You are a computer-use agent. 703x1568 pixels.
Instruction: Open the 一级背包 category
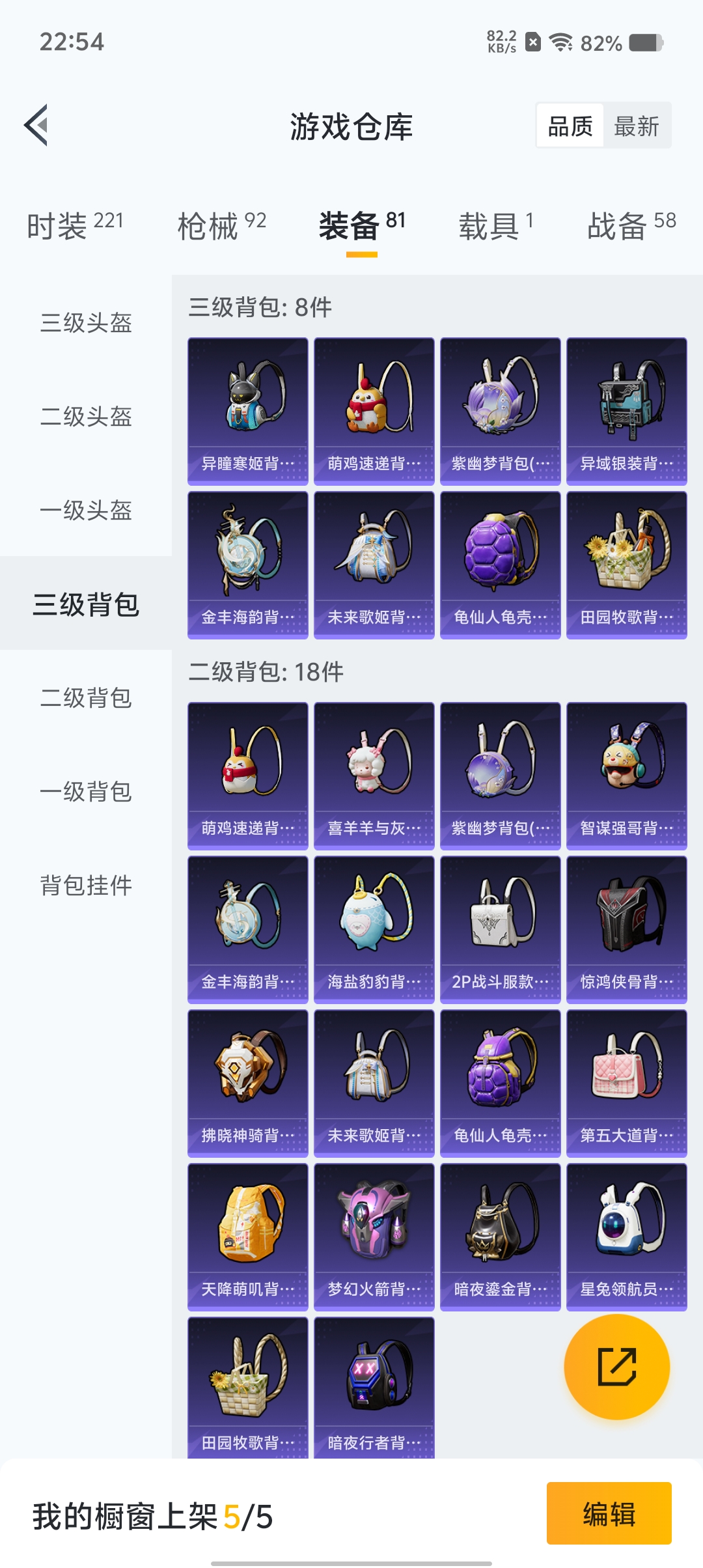(x=86, y=792)
